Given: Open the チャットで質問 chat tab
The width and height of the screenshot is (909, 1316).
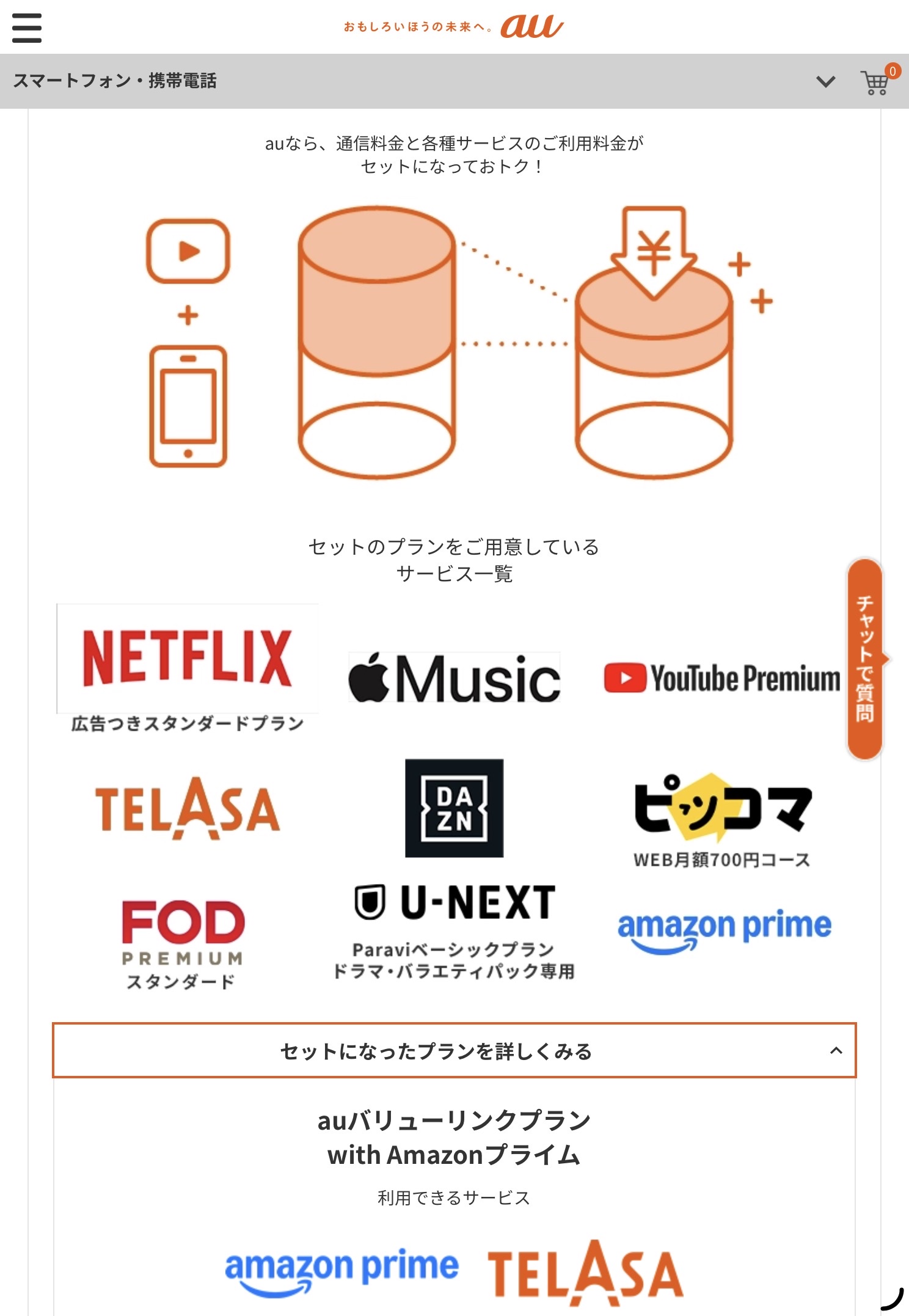Looking at the screenshot, I should click(865, 659).
